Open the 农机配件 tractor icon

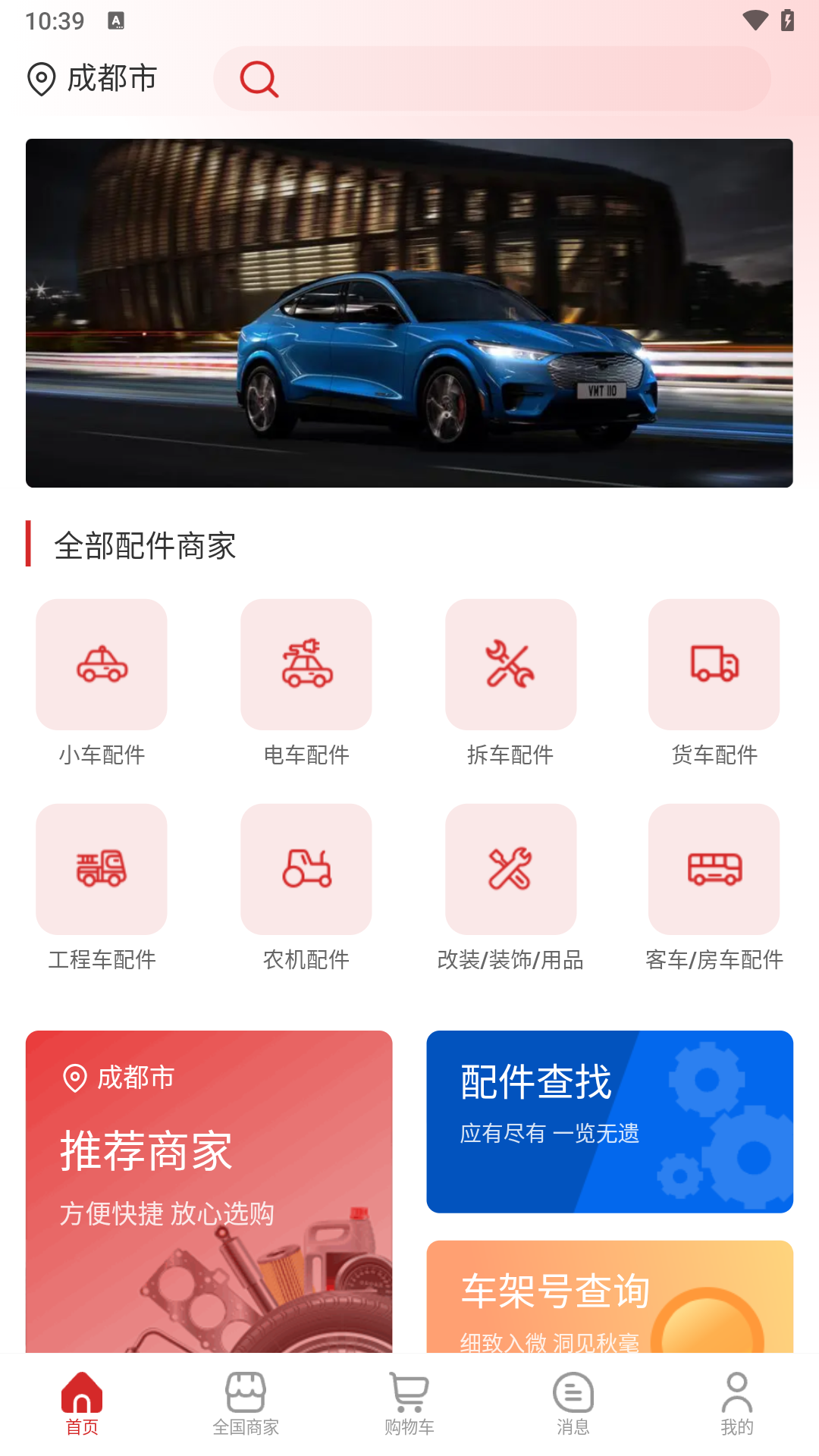pos(306,869)
